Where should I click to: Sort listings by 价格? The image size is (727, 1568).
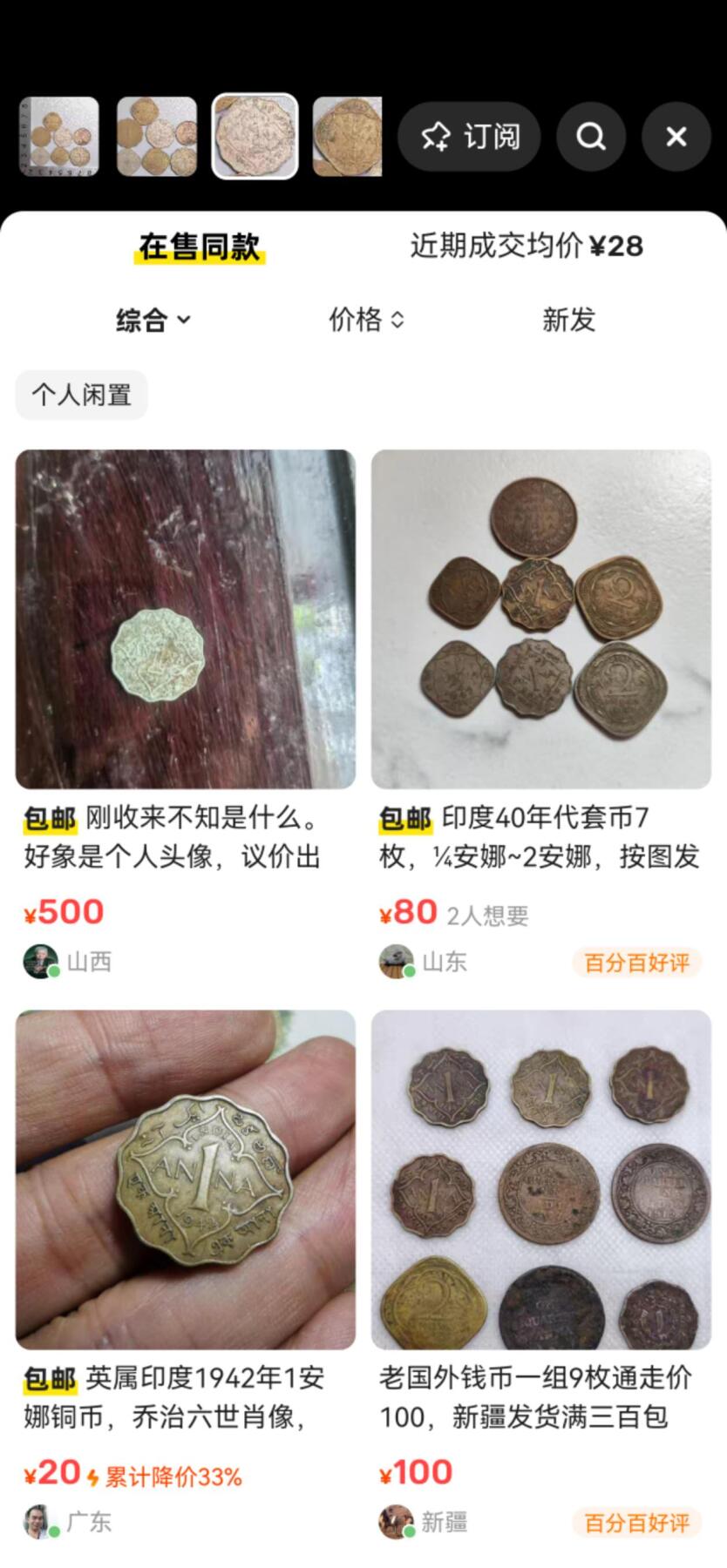366,320
